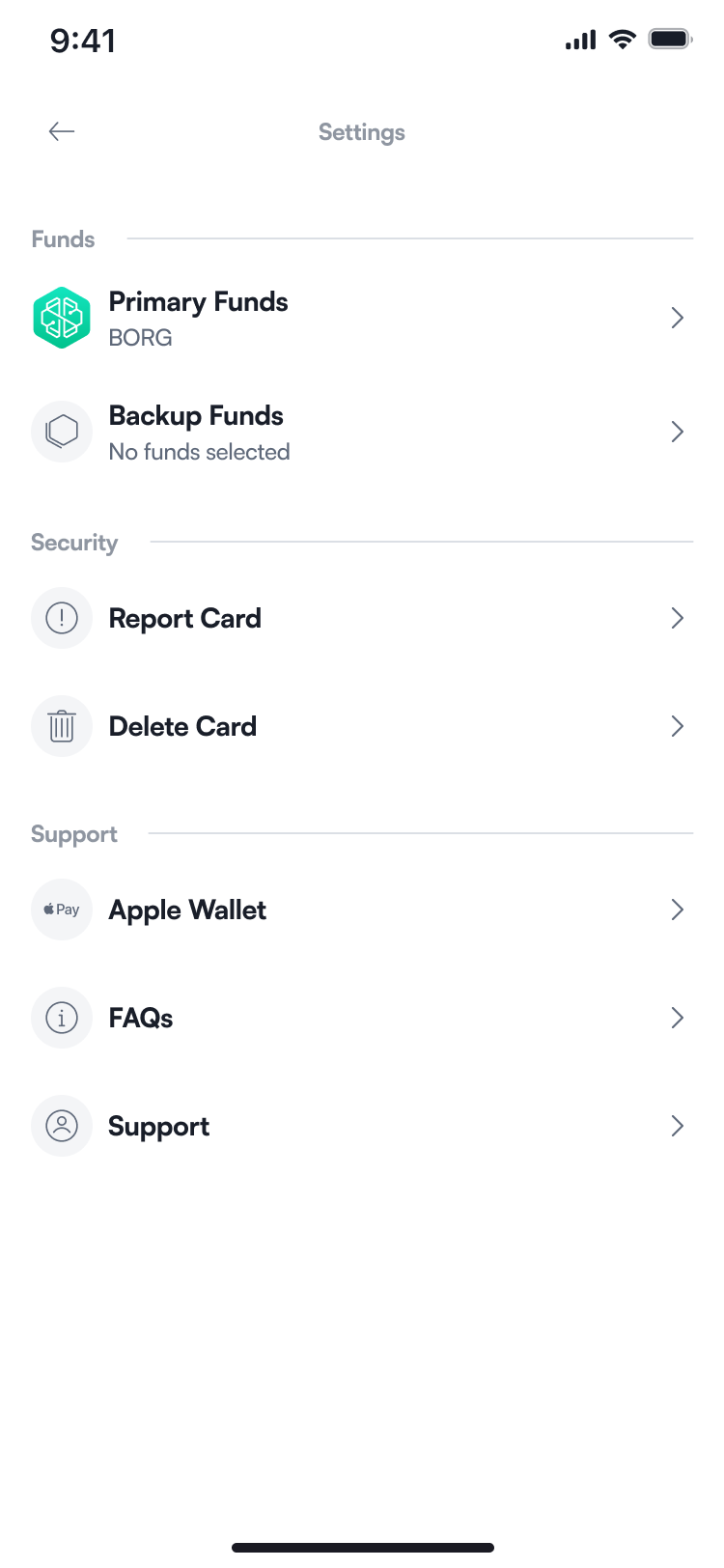Image resolution: width=724 pixels, height=1568 pixels.
Task: Click the FAQs info icon
Action: [62, 1017]
